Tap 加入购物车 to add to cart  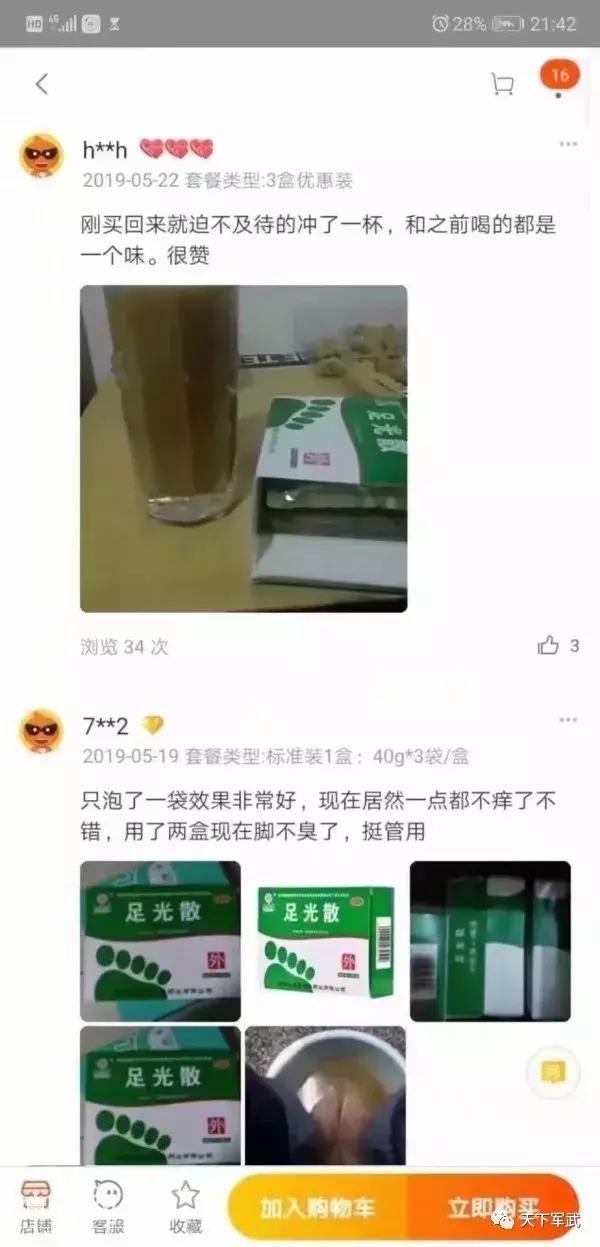point(317,1207)
